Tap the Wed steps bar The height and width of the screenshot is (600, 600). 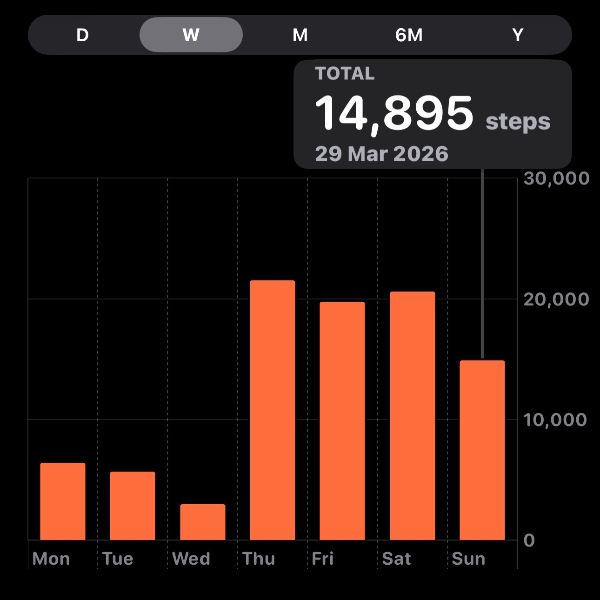203,522
